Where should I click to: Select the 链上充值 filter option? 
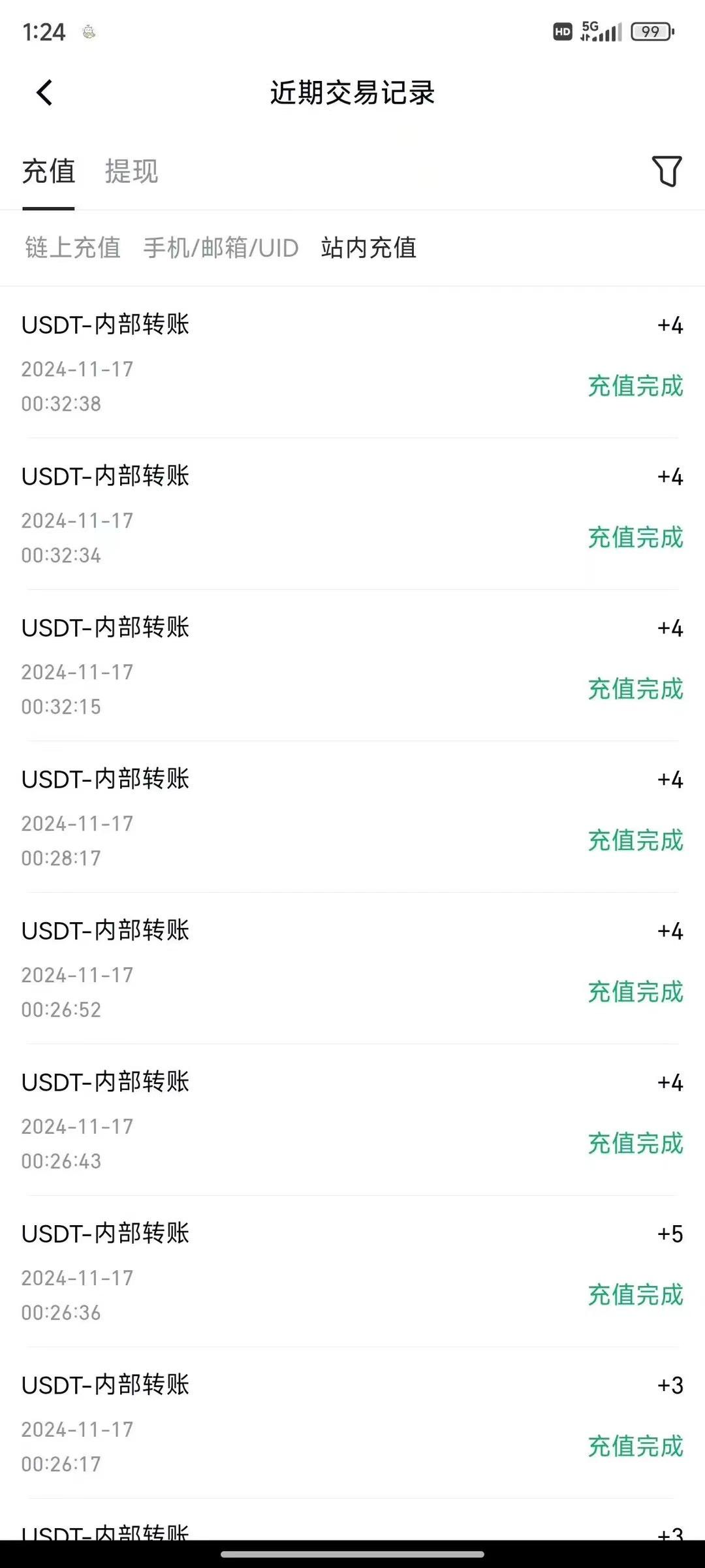point(72,249)
